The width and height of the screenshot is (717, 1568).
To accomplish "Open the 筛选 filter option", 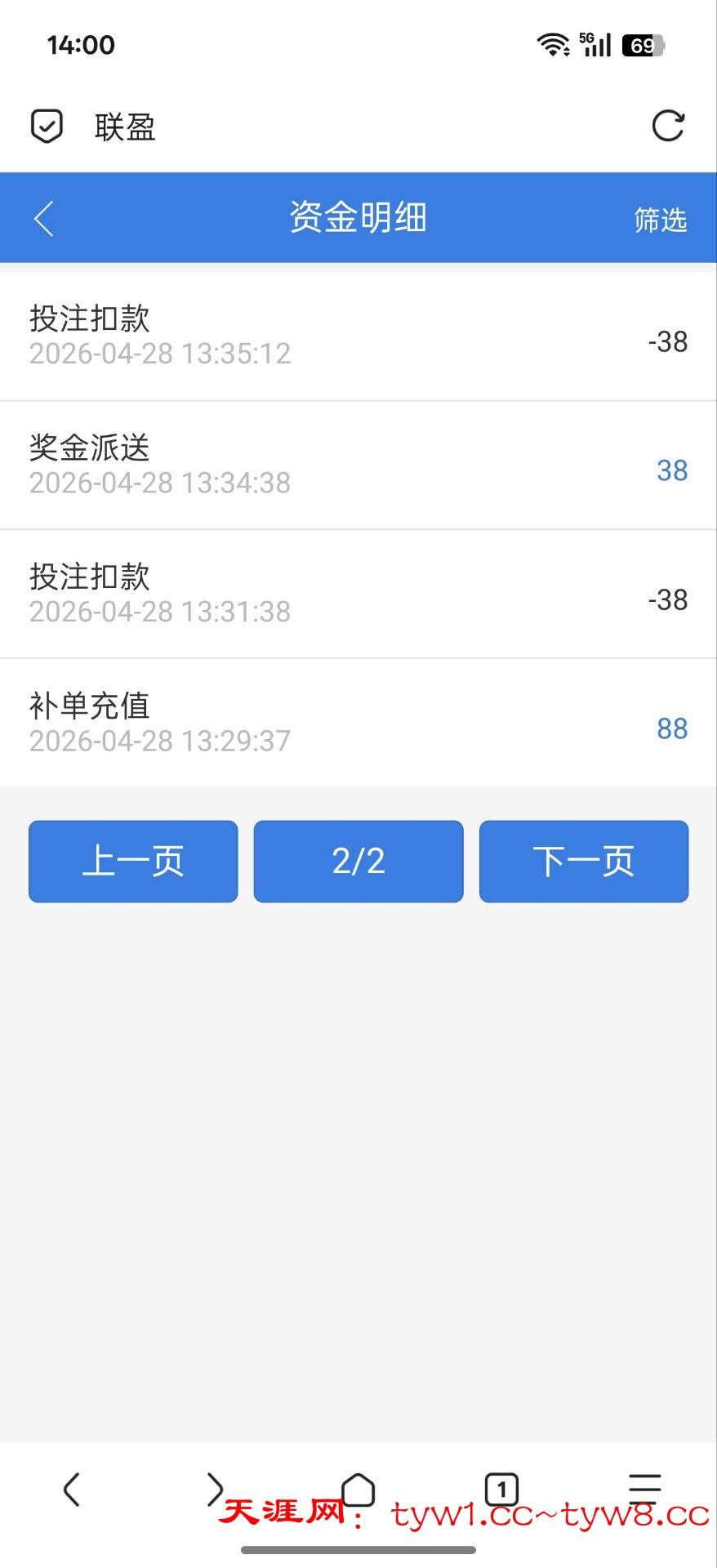I will [x=660, y=220].
